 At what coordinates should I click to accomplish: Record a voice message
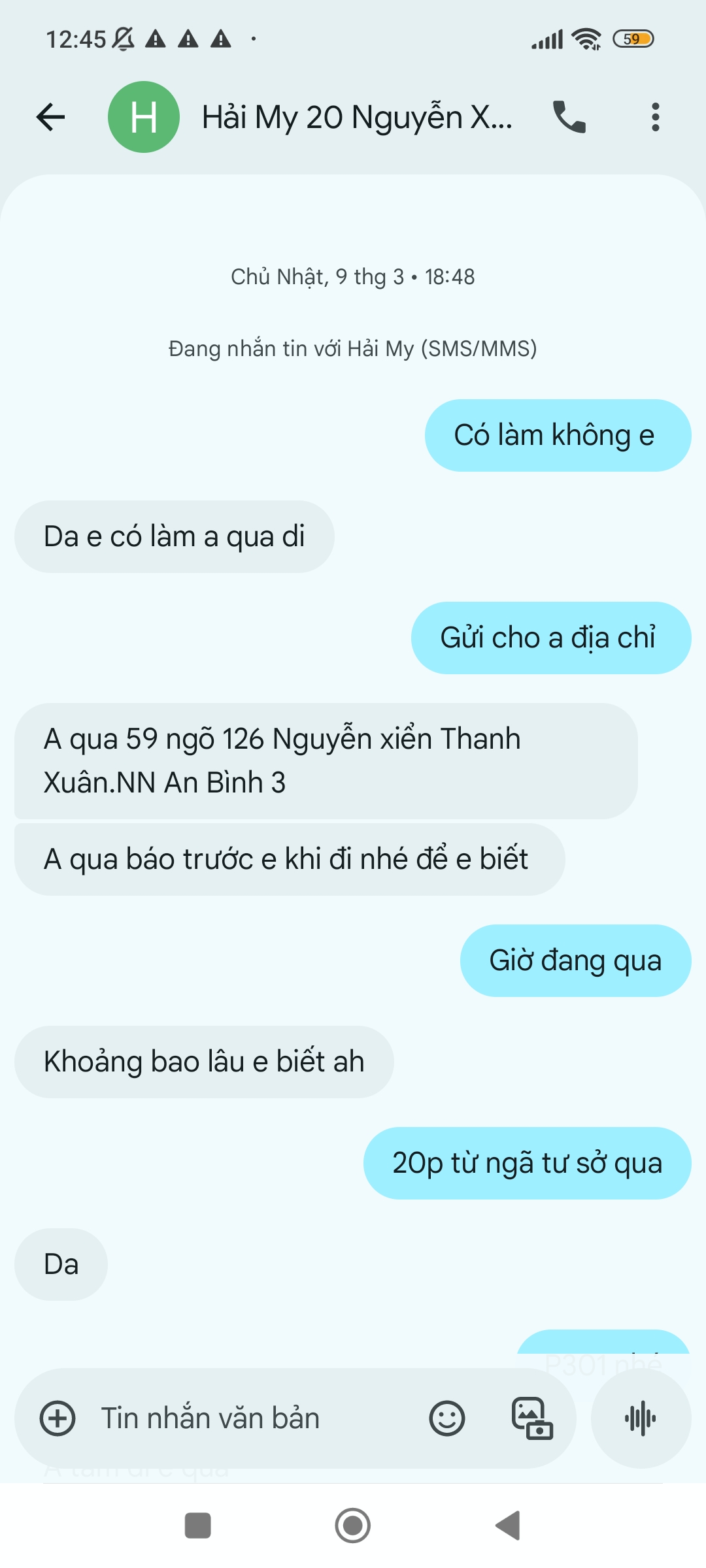click(x=641, y=1418)
